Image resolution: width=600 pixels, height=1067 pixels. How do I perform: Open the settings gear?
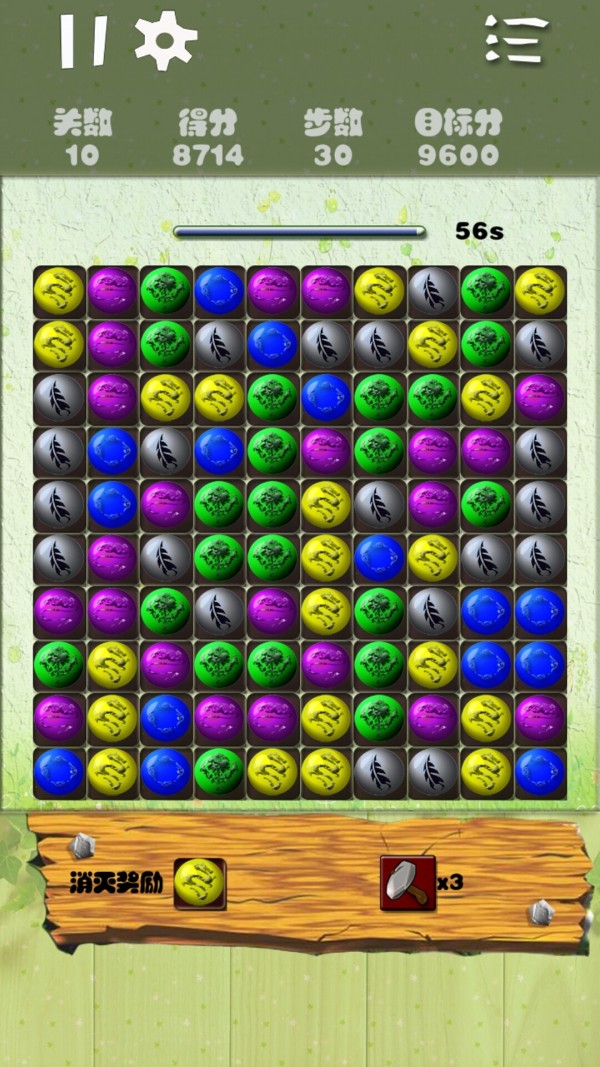coord(165,41)
